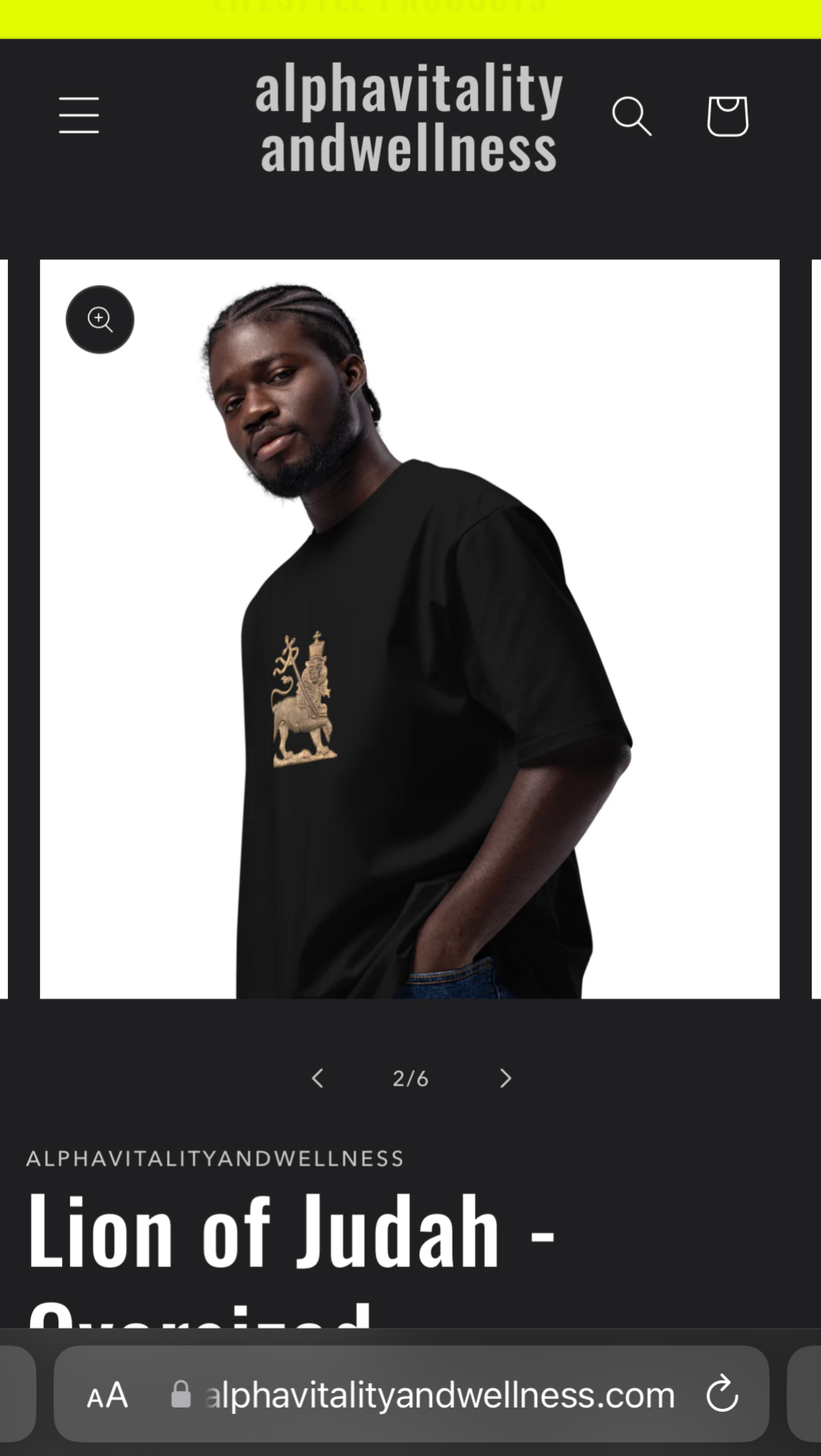The image size is (821, 1456).
Task: Show the next product image
Action: 505,1078
